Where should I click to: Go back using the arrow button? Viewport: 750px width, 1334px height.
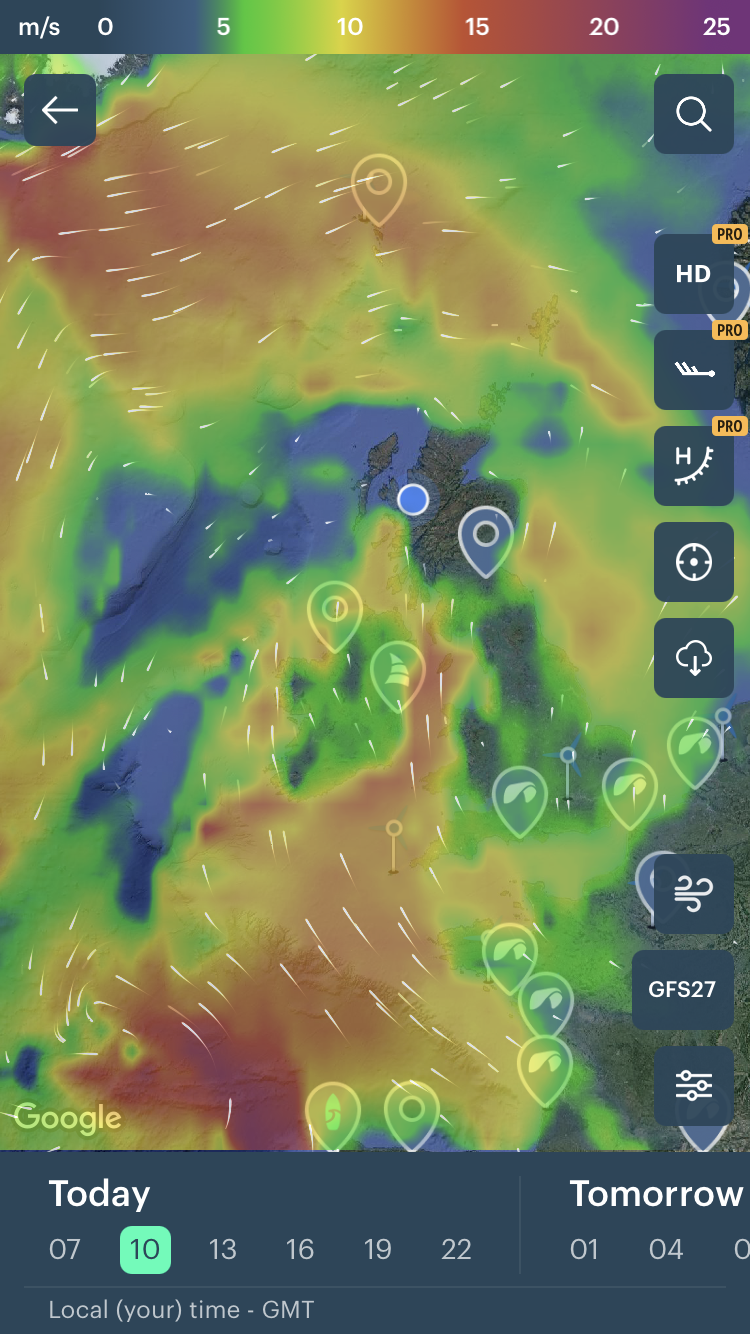(60, 110)
